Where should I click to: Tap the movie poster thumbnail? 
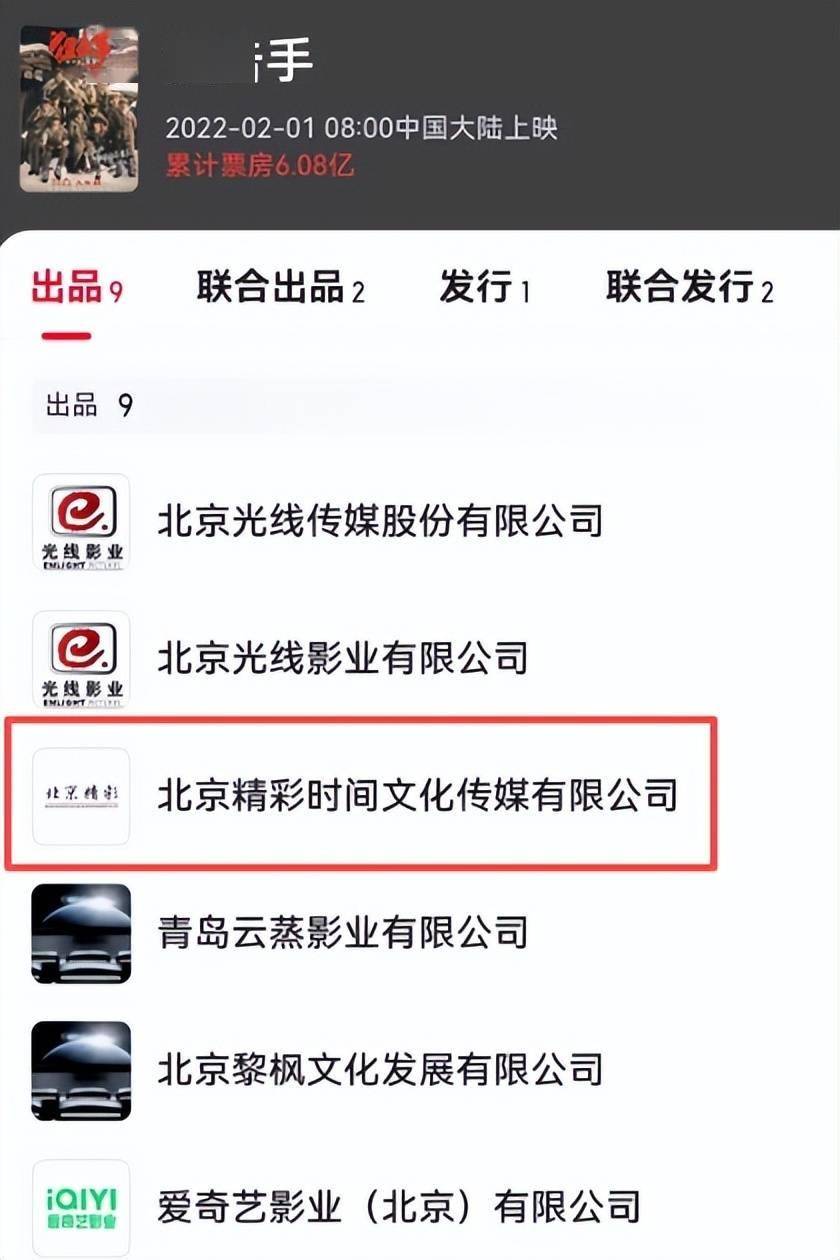pos(79,108)
